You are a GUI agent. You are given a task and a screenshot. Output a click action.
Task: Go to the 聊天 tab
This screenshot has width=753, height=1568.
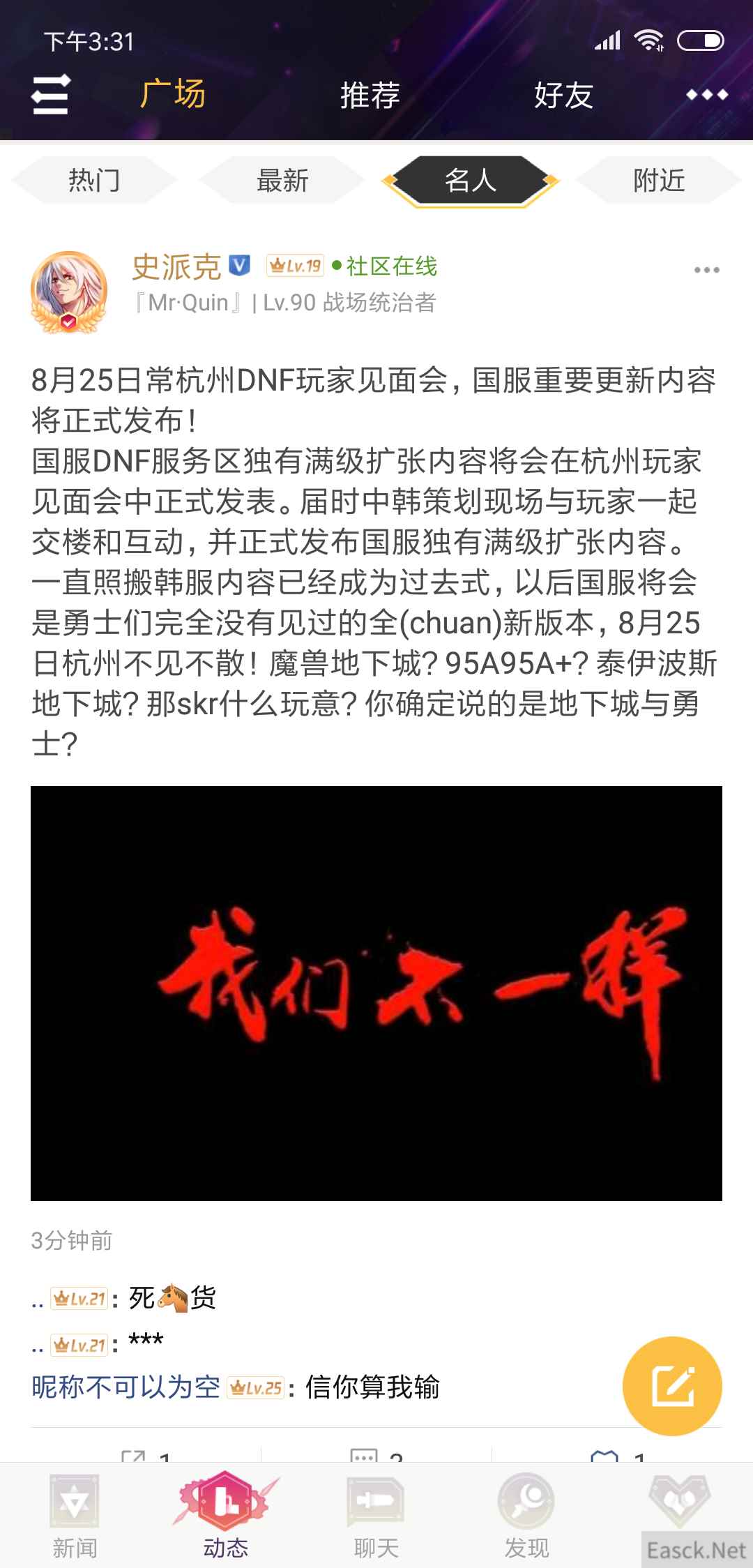point(376,1515)
